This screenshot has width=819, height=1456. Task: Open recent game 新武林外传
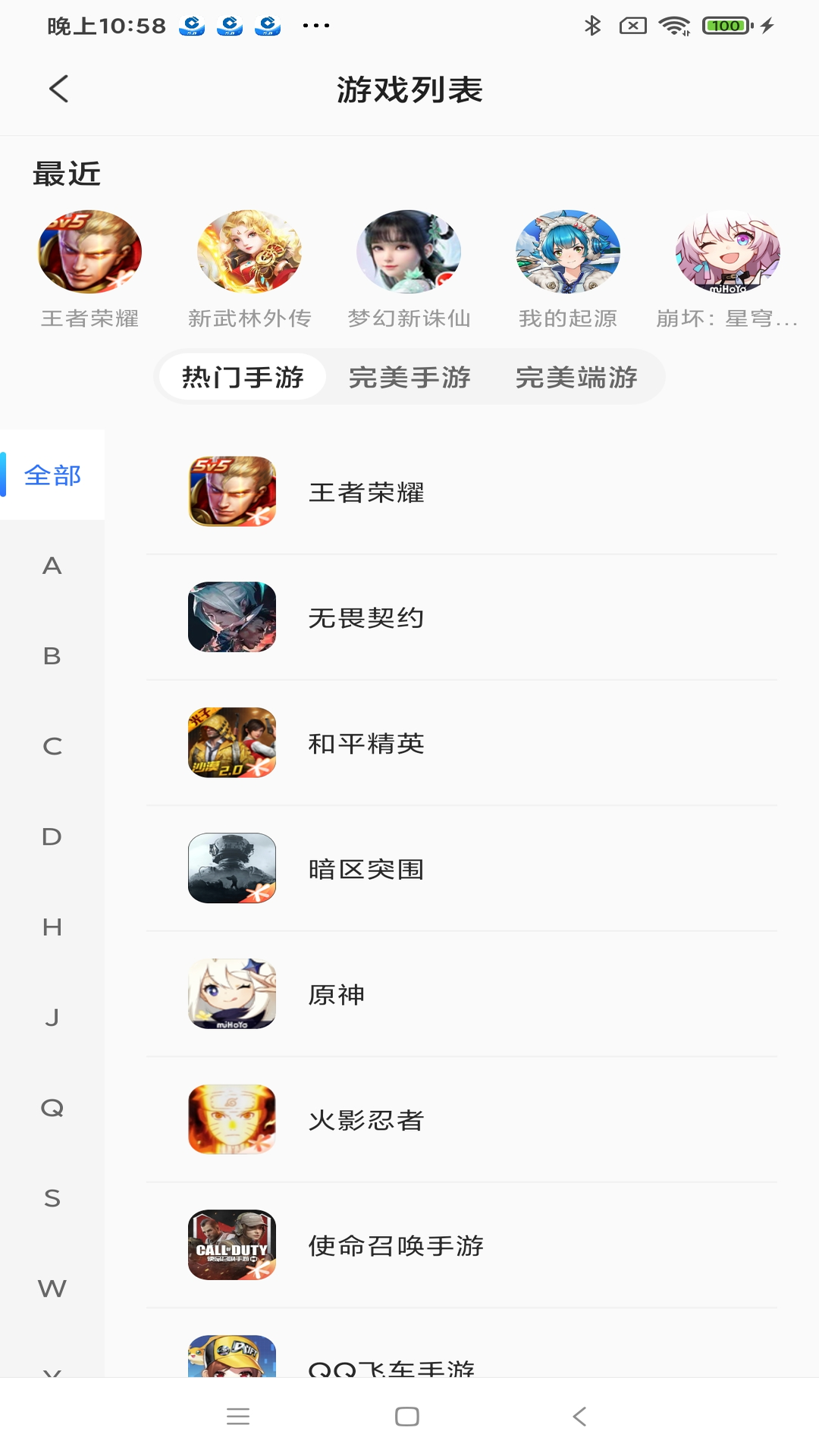pos(249,267)
